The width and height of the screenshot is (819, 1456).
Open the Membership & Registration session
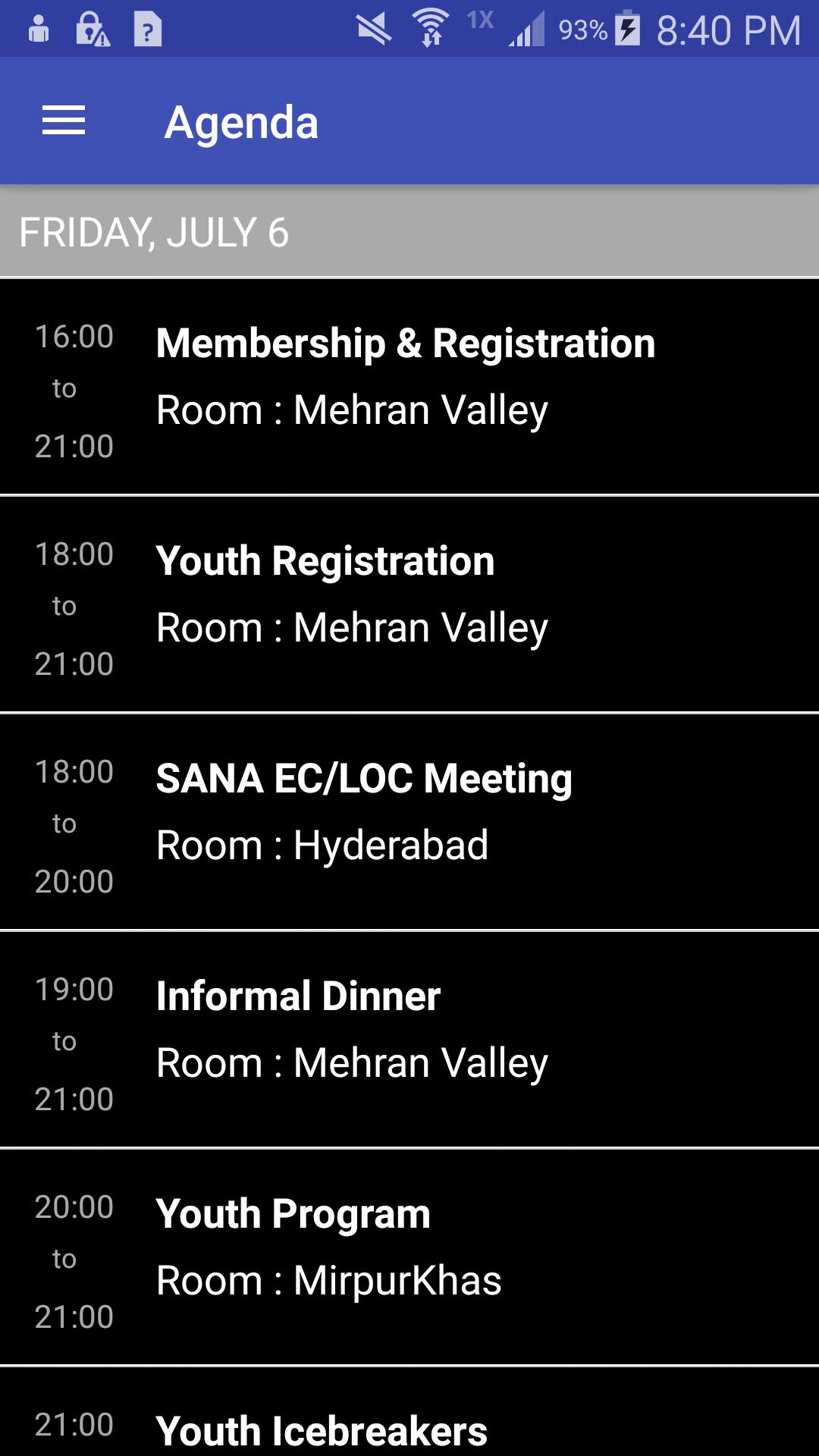coord(409,387)
